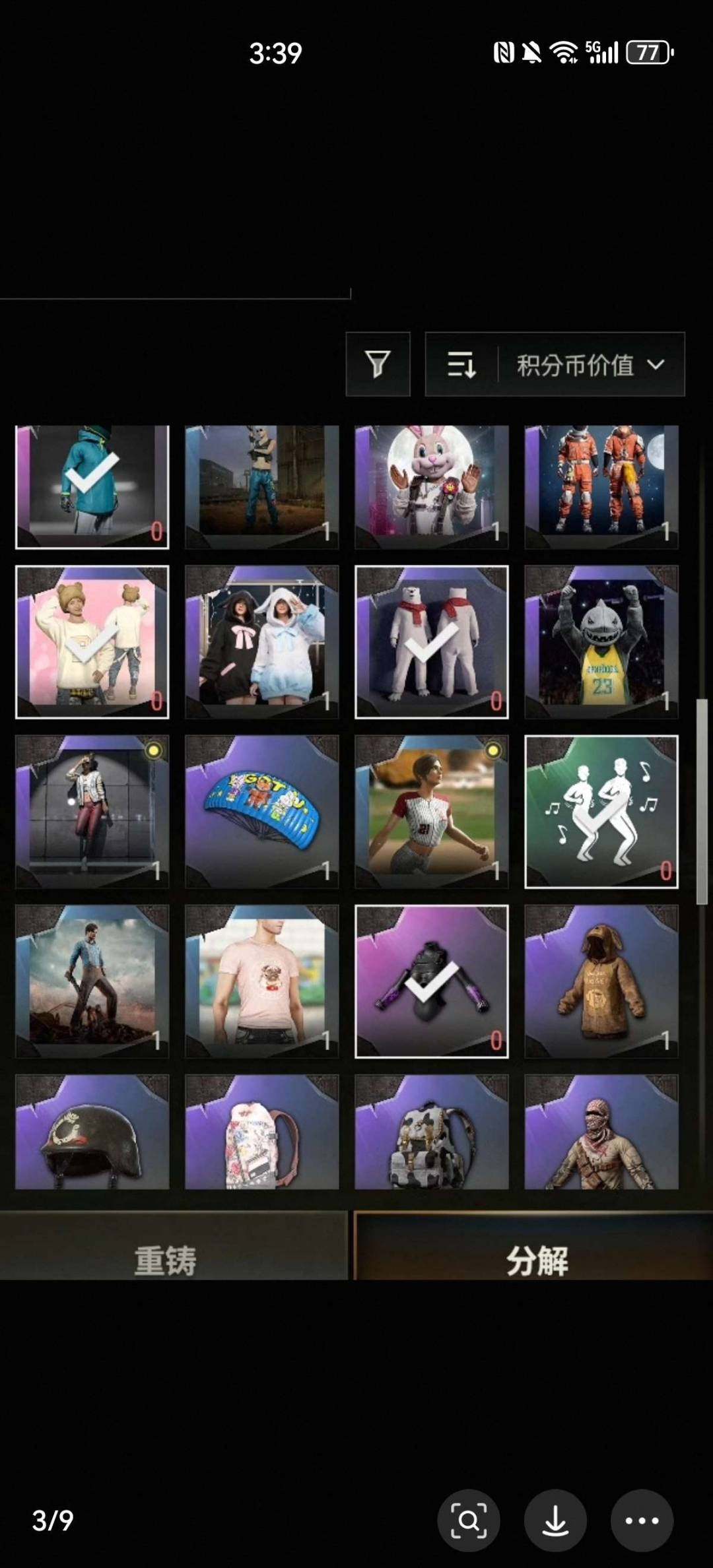Deselect the dancing emote item
The height and width of the screenshot is (1568, 713).
pyautogui.click(x=601, y=812)
